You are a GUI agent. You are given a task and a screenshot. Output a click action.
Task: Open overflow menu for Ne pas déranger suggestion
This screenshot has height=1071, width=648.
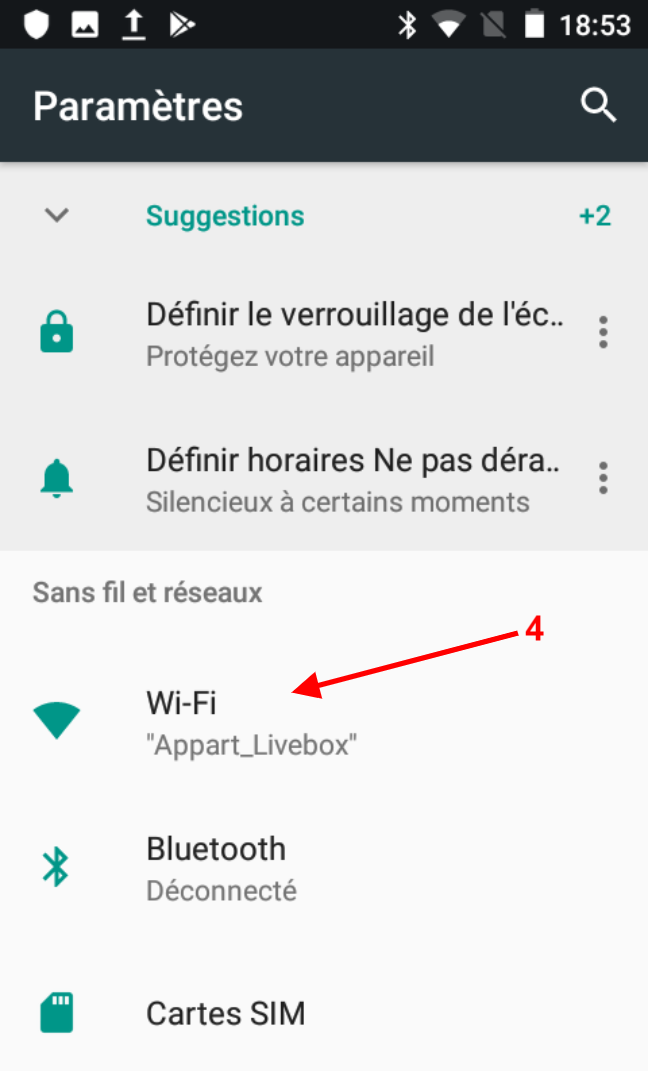[602, 478]
